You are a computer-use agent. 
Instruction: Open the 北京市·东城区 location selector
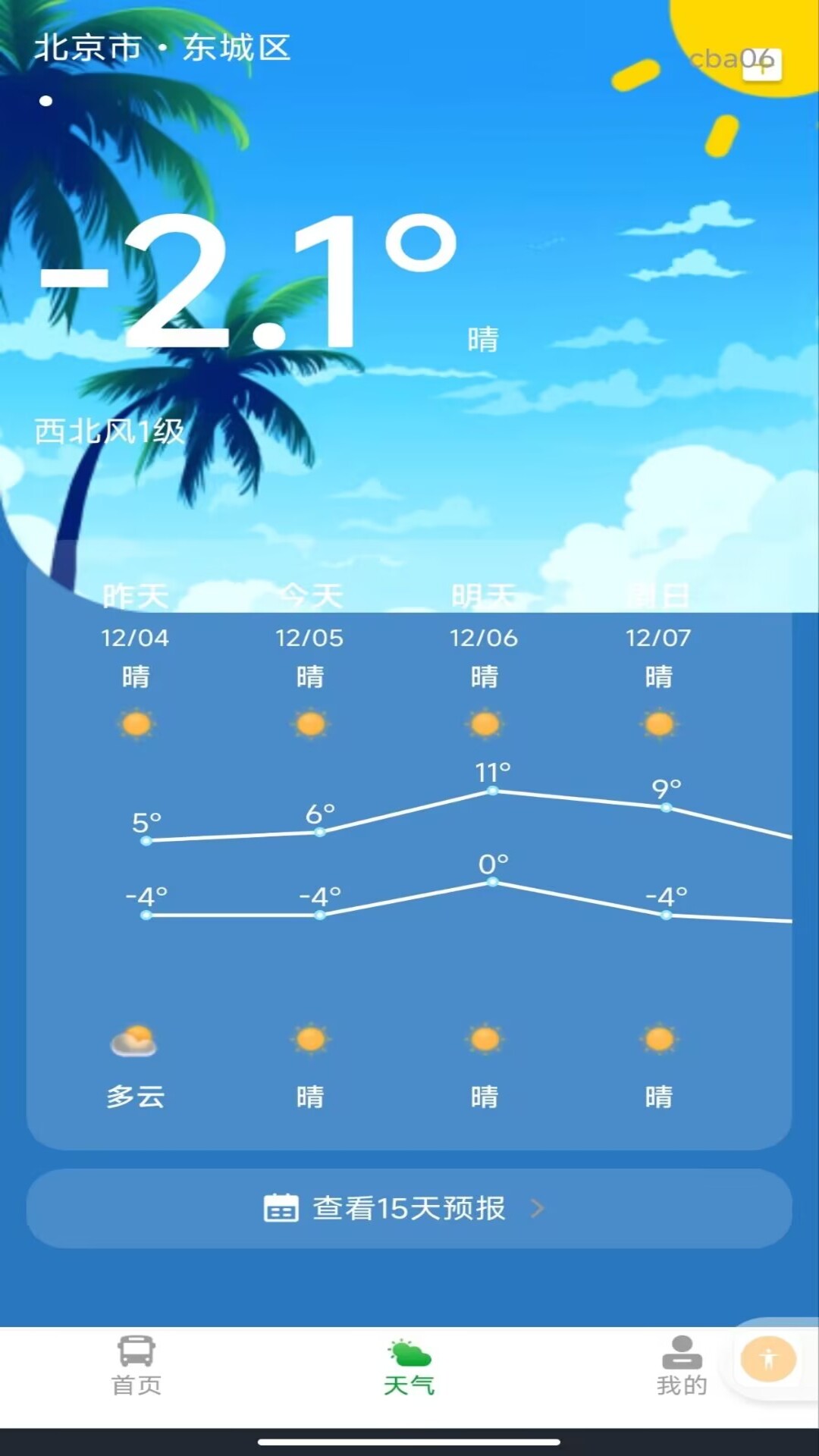click(162, 48)
